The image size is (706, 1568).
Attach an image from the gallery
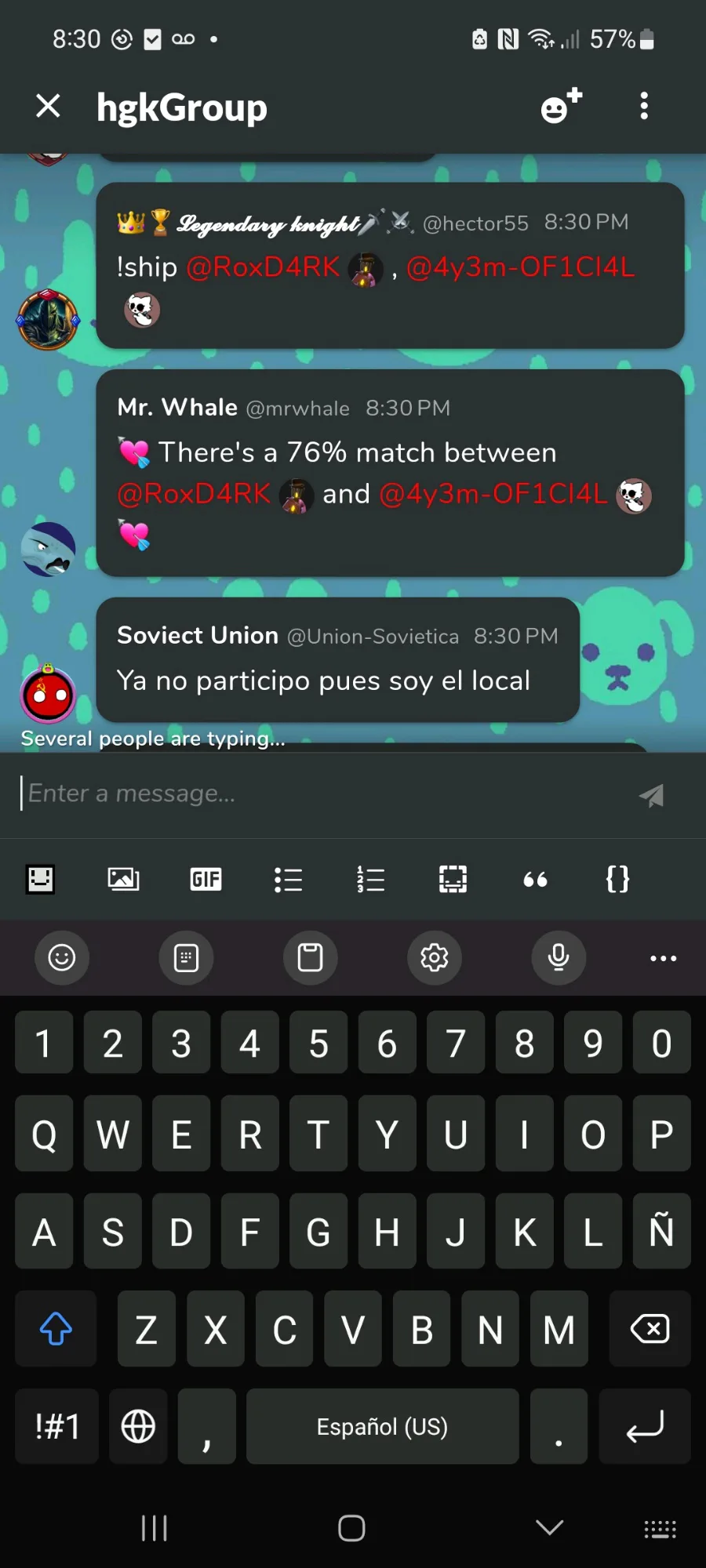123,879
